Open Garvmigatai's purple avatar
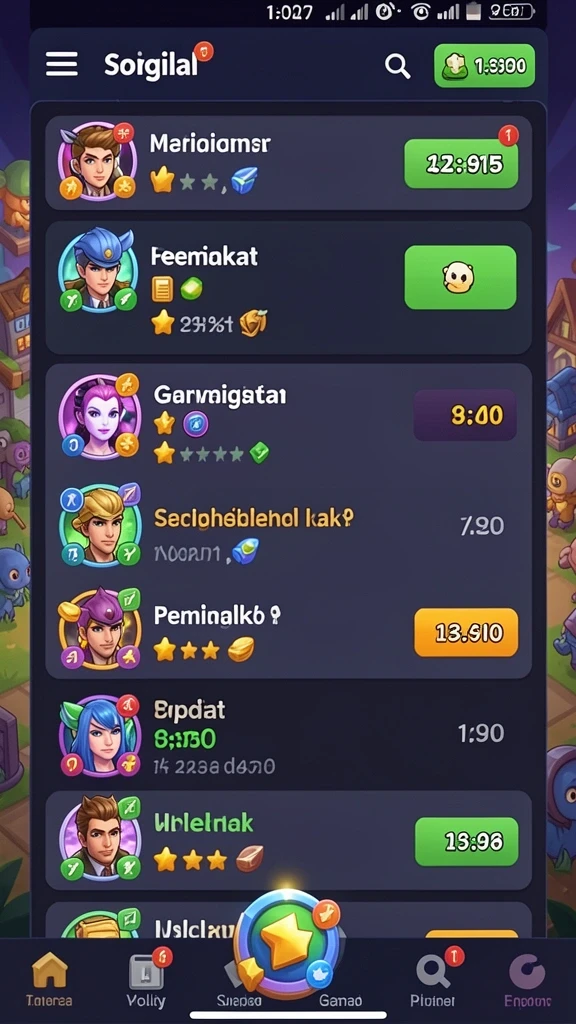Image resolution: width=576 pixels, height=1024 pixels. click(x=99, y=415)
